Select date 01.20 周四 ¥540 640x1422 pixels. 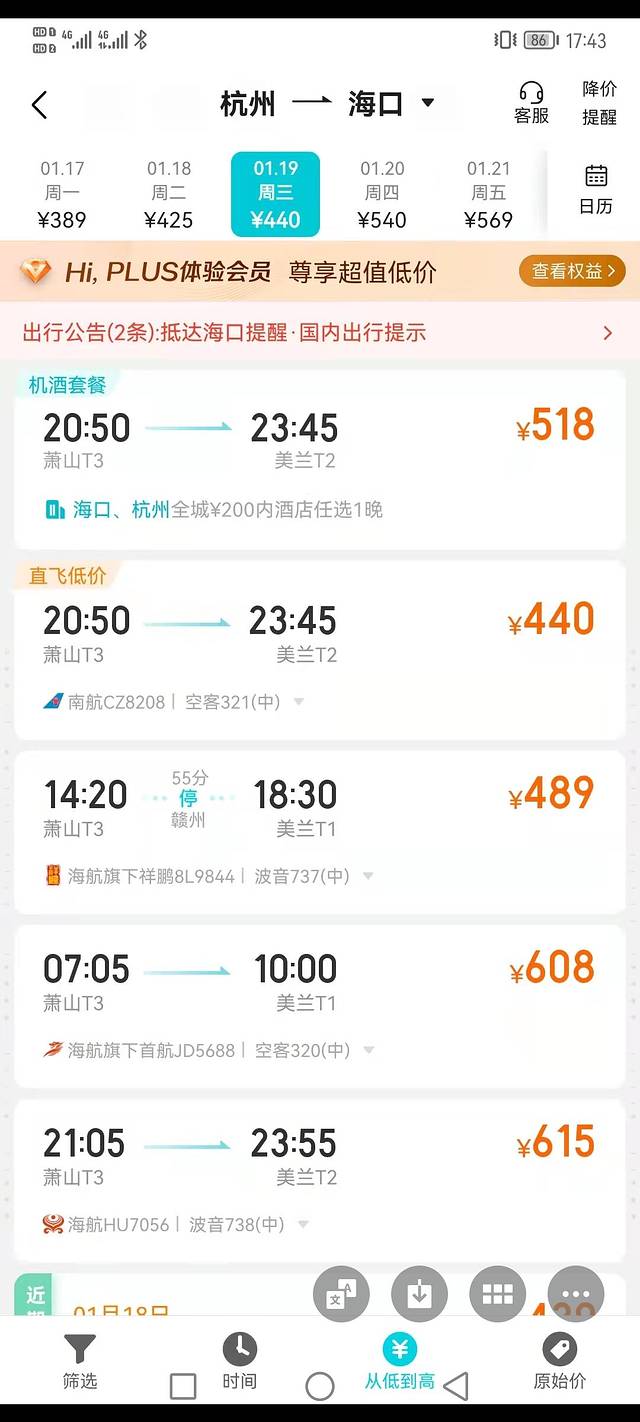click(382, 194)
